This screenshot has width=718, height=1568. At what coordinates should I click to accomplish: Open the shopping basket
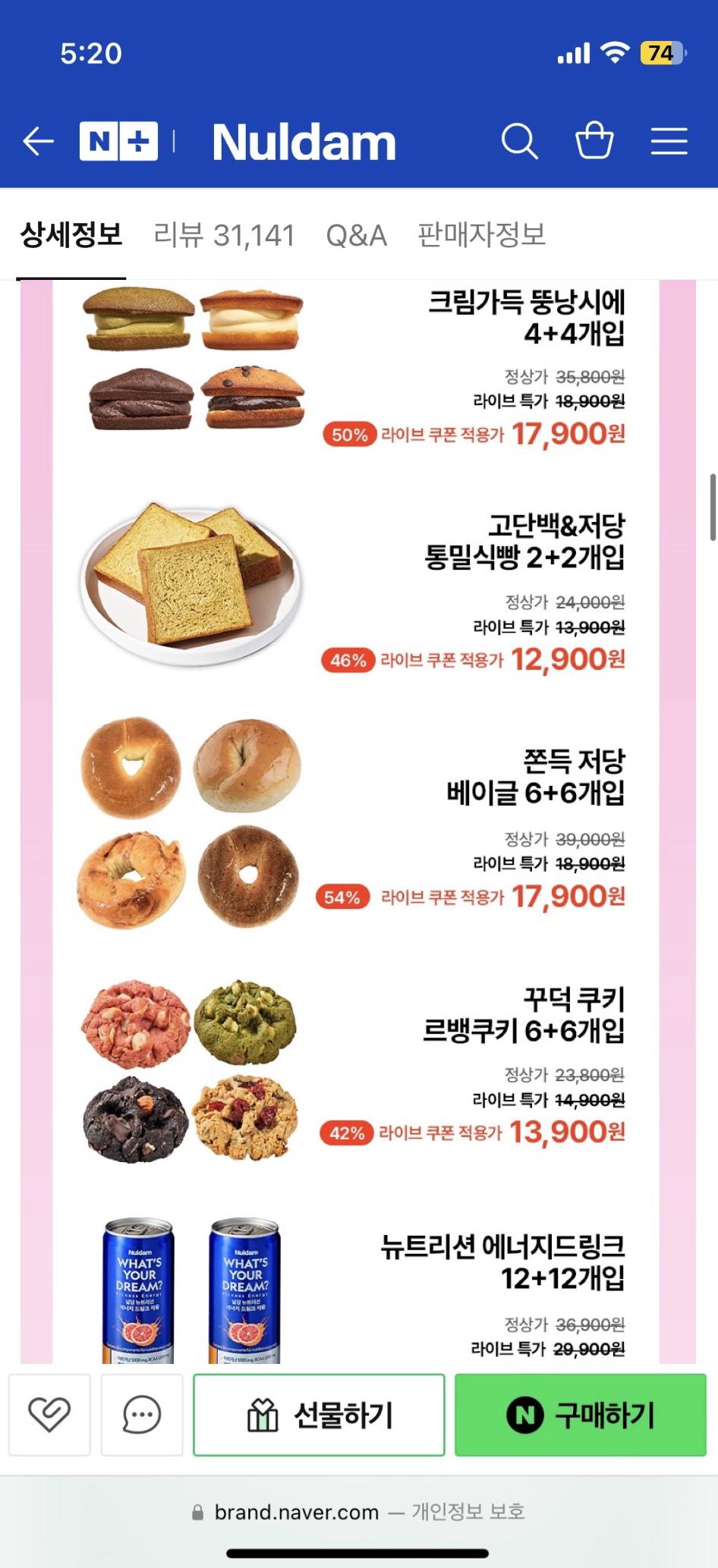coord(594,141)
